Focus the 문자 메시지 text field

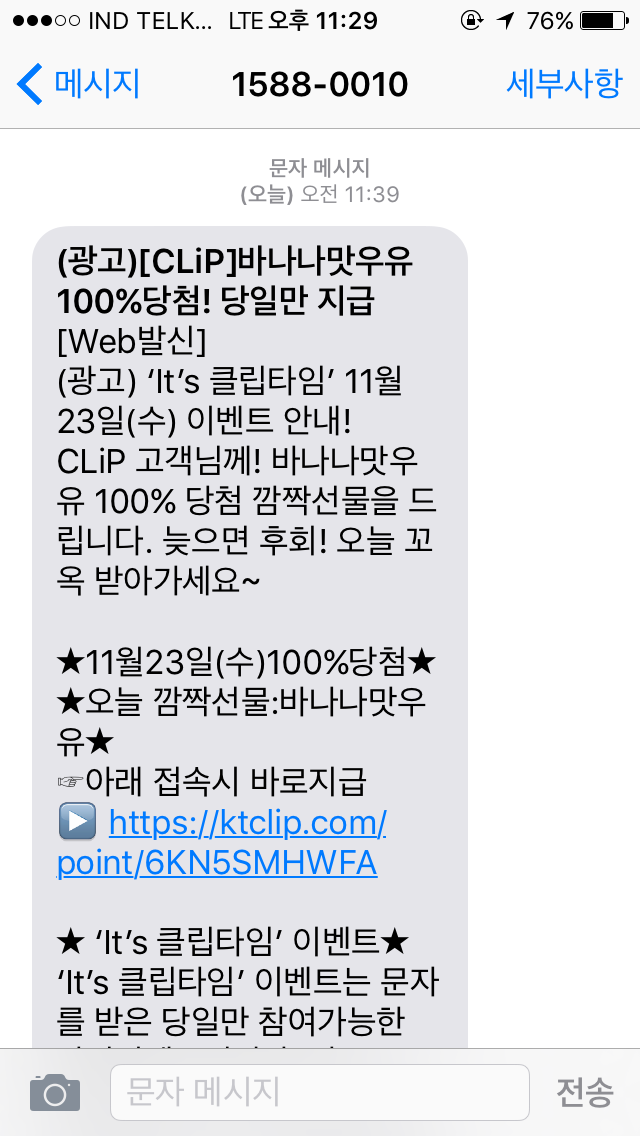[x=318, y=1092]
